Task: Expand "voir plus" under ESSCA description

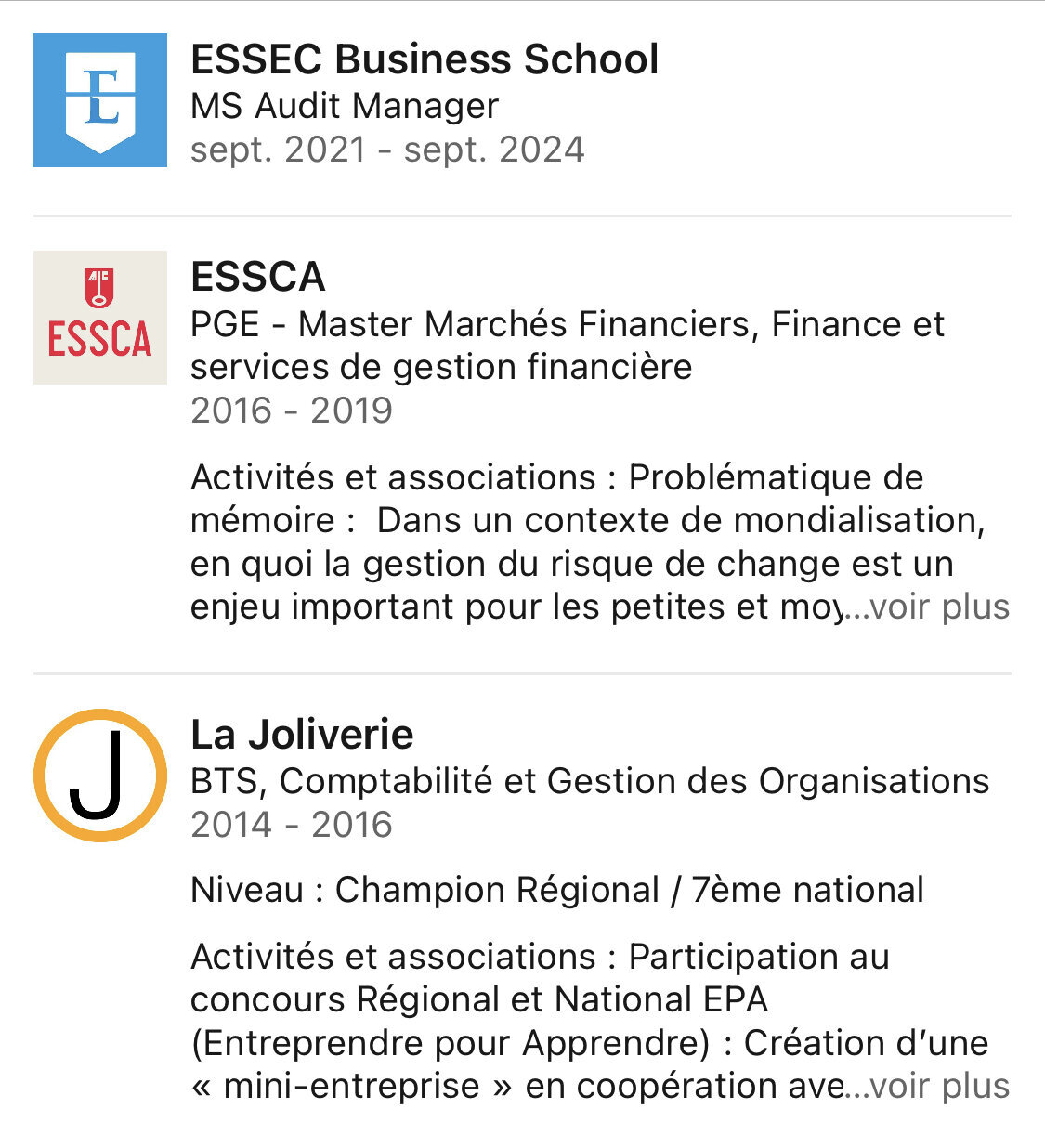Action: point(939,607)
